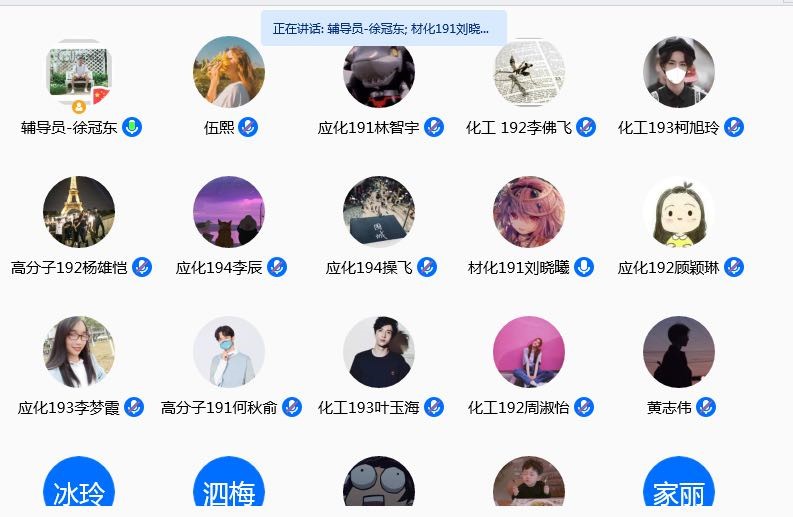
Task: Open 化工193叶玉海 participant tile
Action: click(379, 352)
